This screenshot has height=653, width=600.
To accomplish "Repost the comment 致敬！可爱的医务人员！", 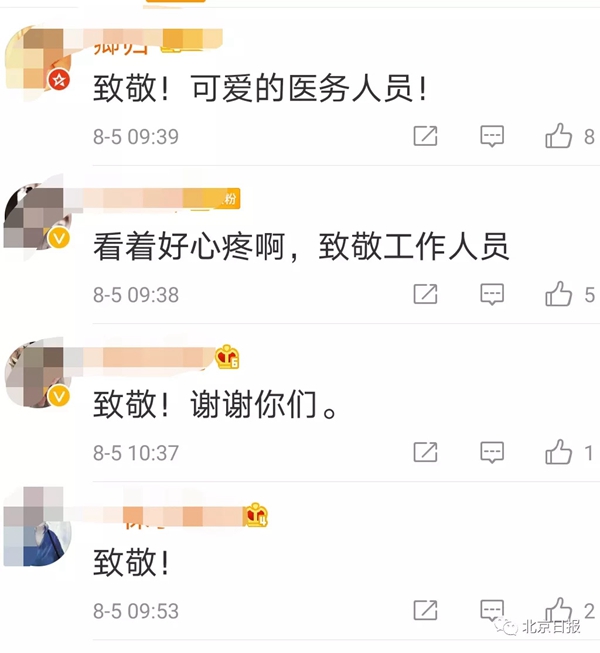I will [x=425, y=137].
